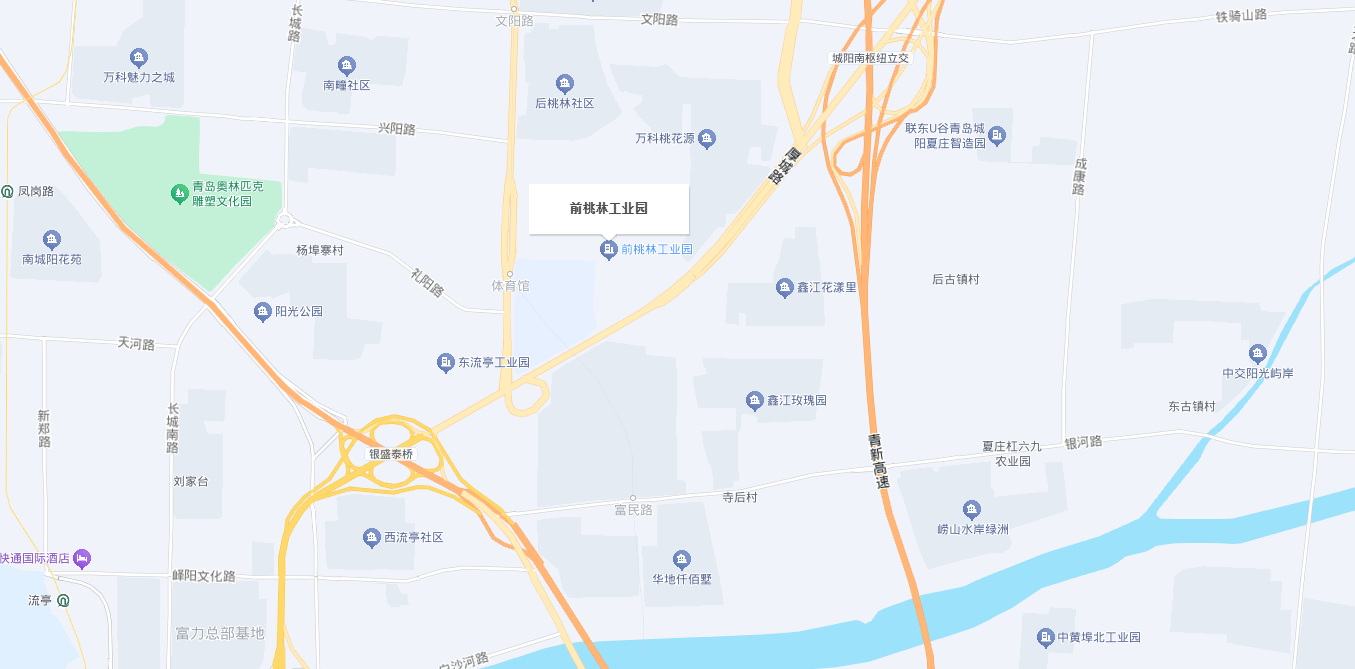Tap the 华地仟佰墅 marker

click(x=682, y=559)
